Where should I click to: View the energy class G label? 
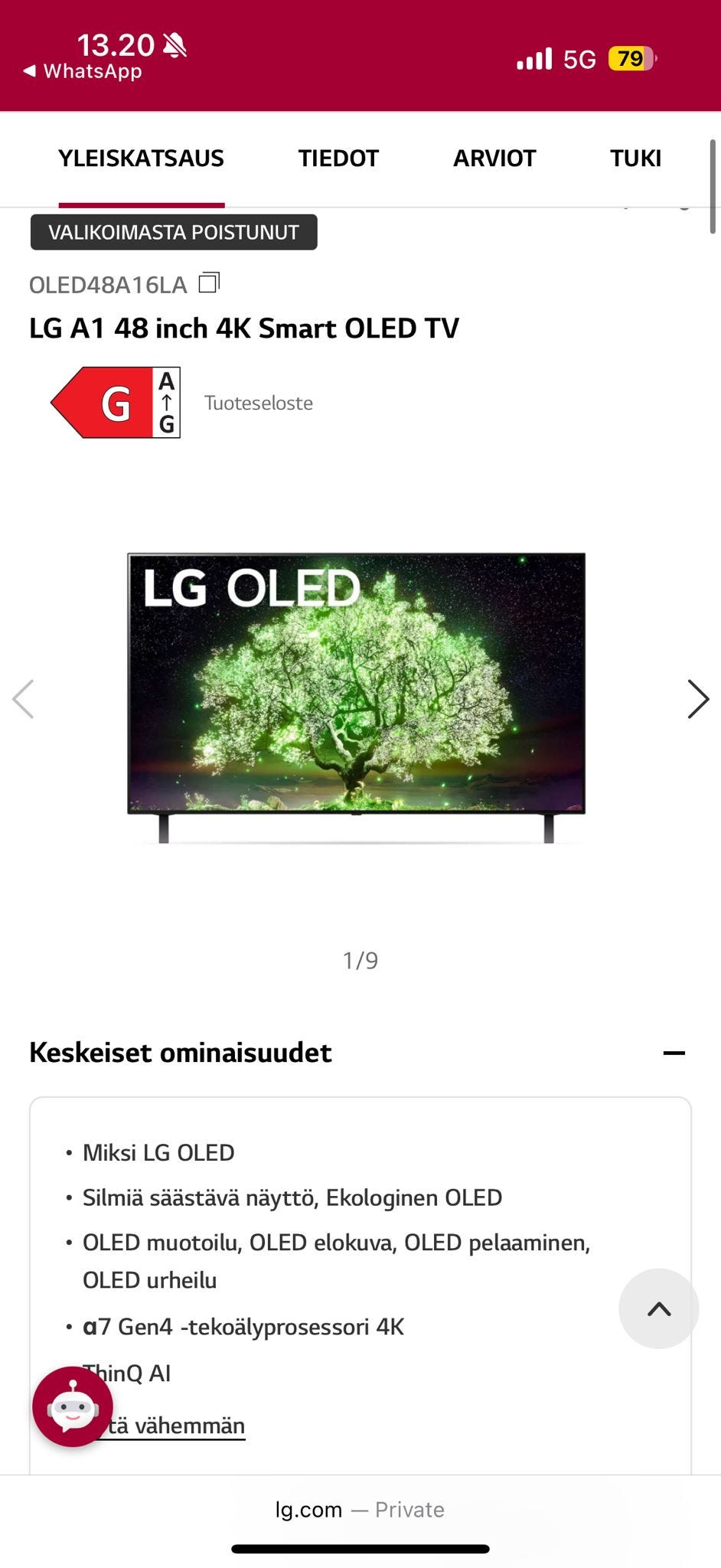(x=116, y=403)
